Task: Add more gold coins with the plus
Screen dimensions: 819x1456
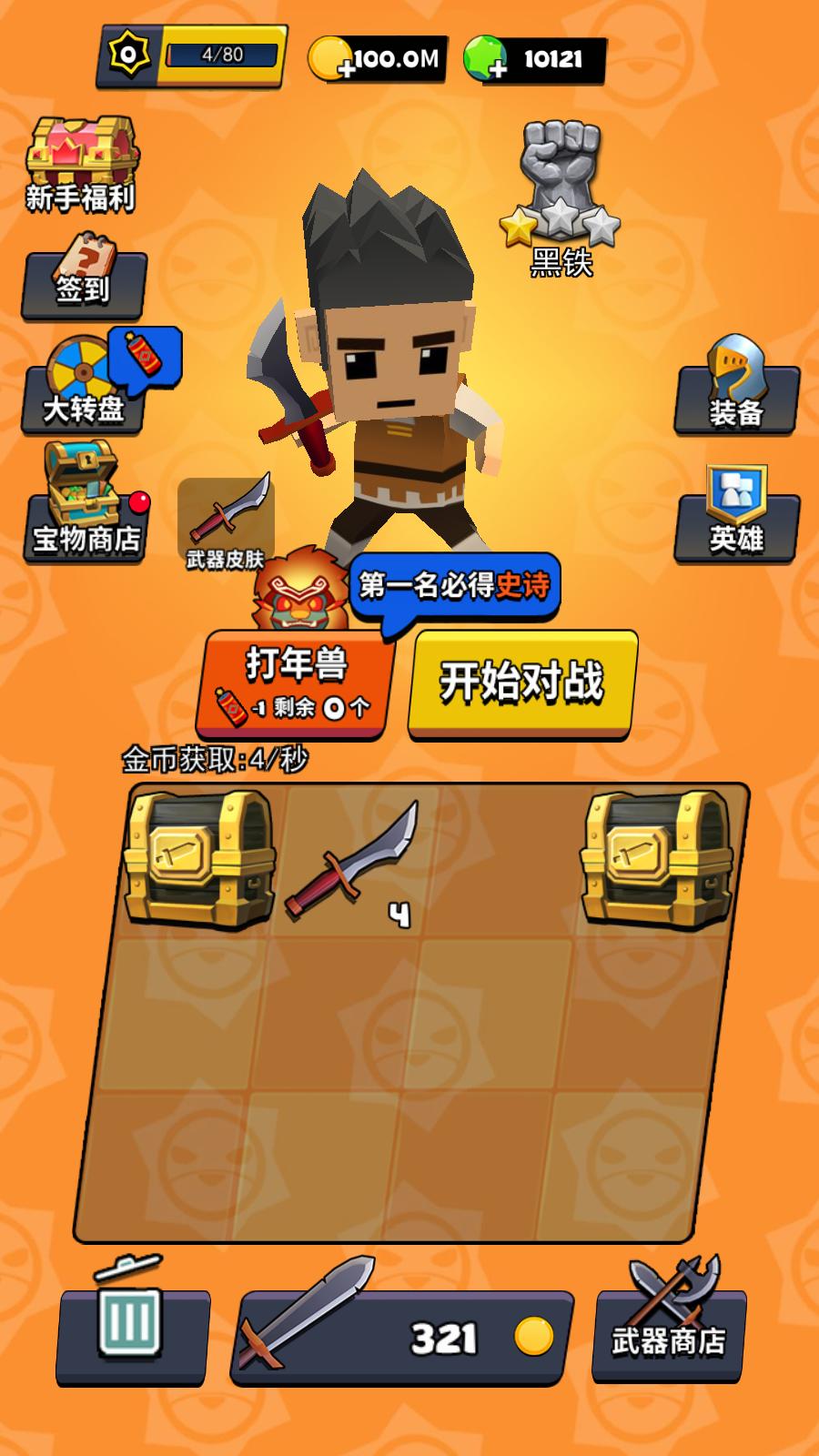Action: pos(344,66)
